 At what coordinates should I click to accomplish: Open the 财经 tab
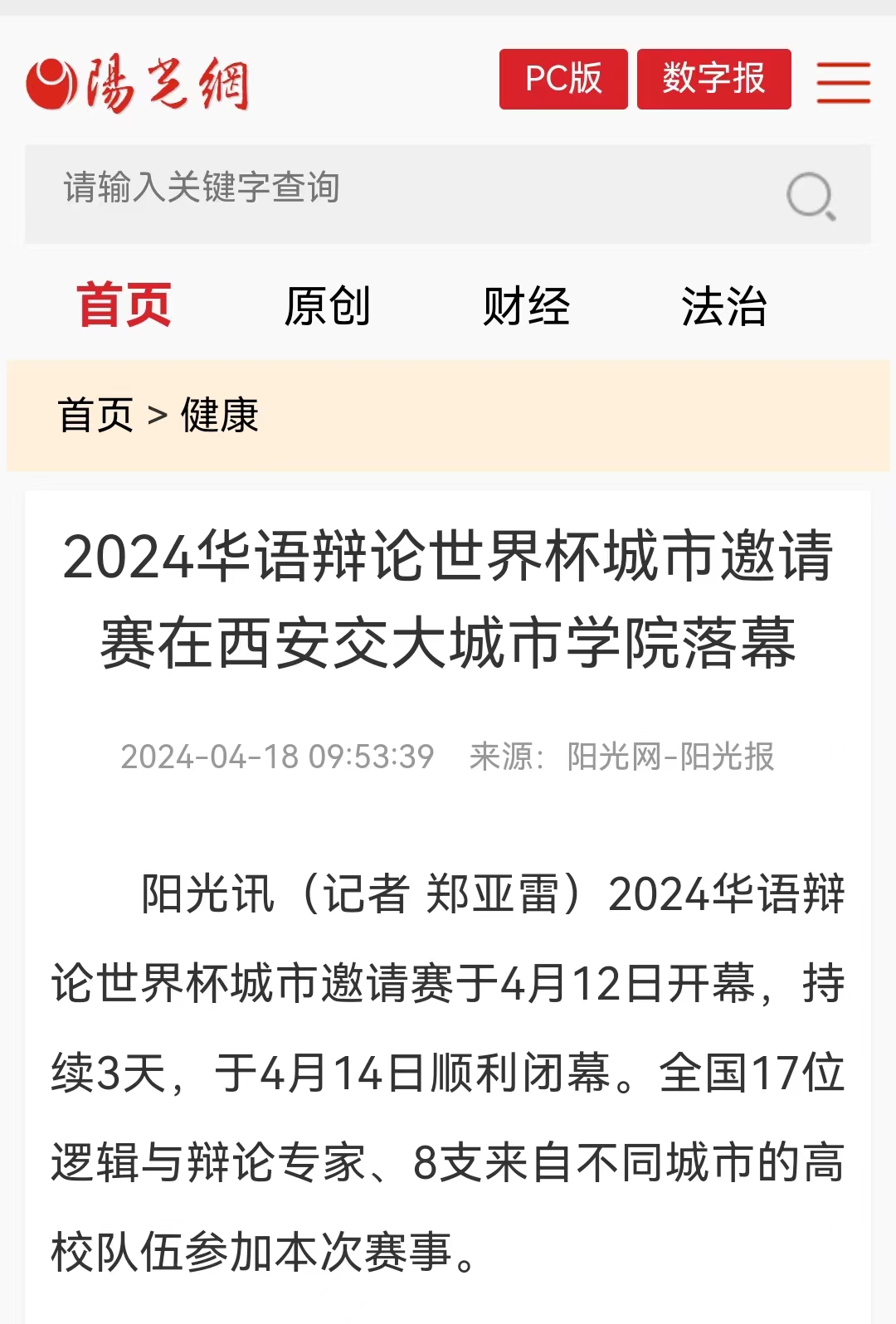[526, 305]
